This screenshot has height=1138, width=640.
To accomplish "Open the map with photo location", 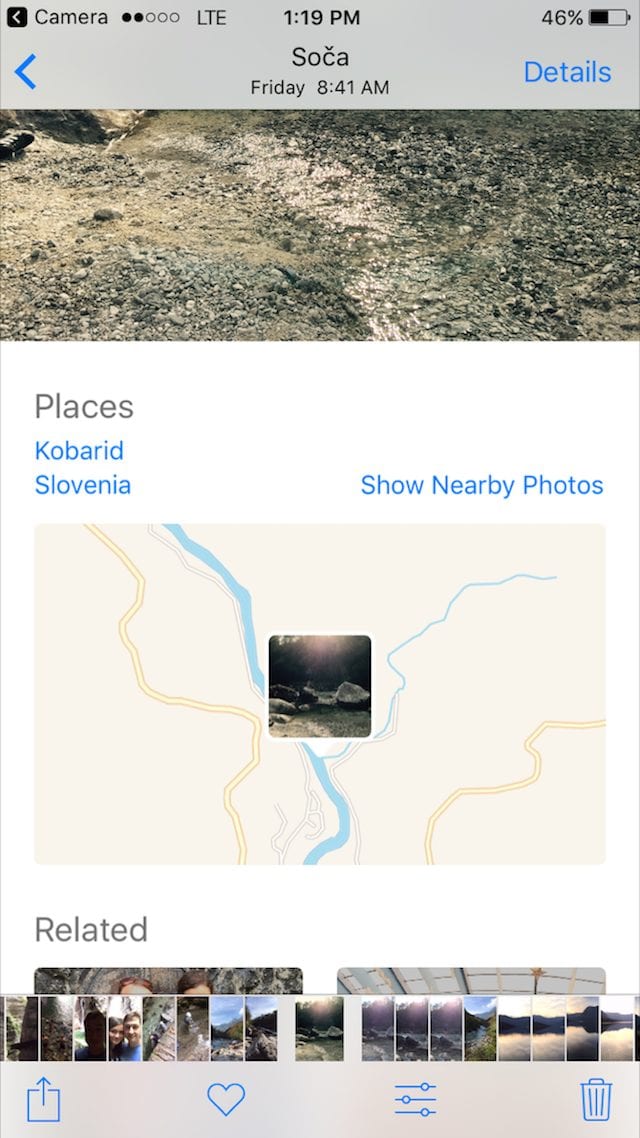I will 320,693.
